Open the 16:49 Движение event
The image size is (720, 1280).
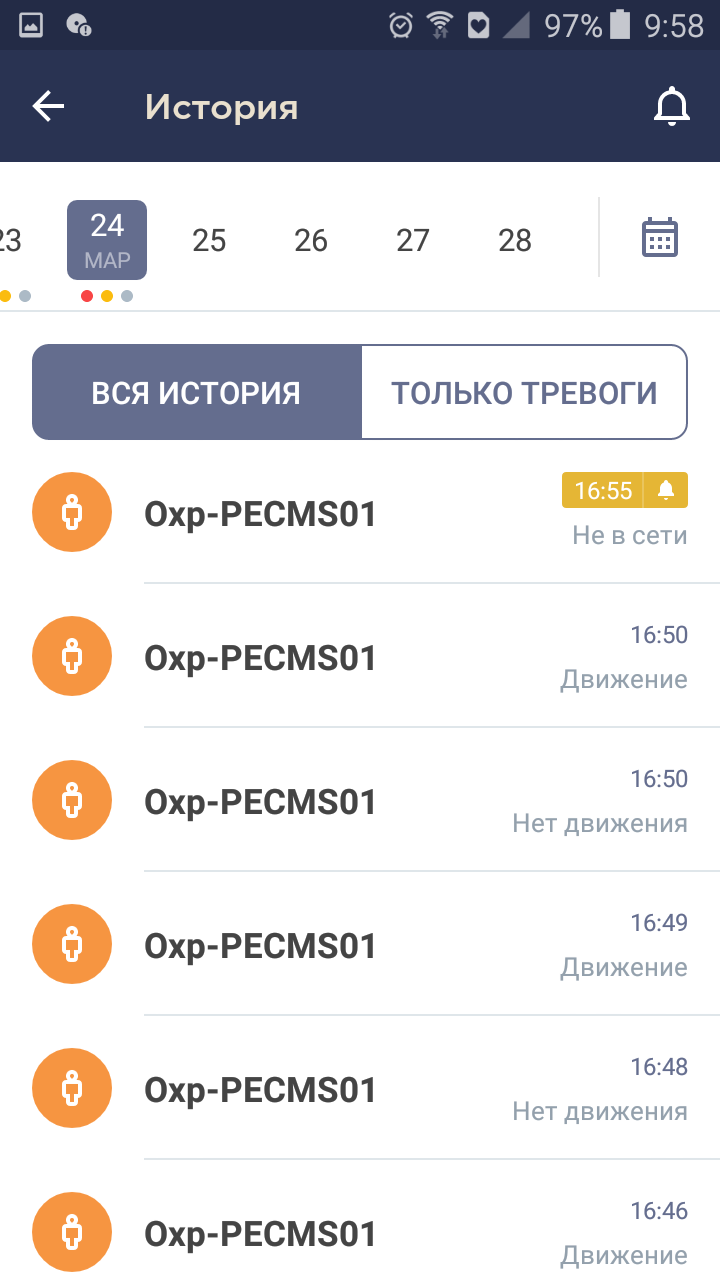pyautogui.click(x=360, y=944)
